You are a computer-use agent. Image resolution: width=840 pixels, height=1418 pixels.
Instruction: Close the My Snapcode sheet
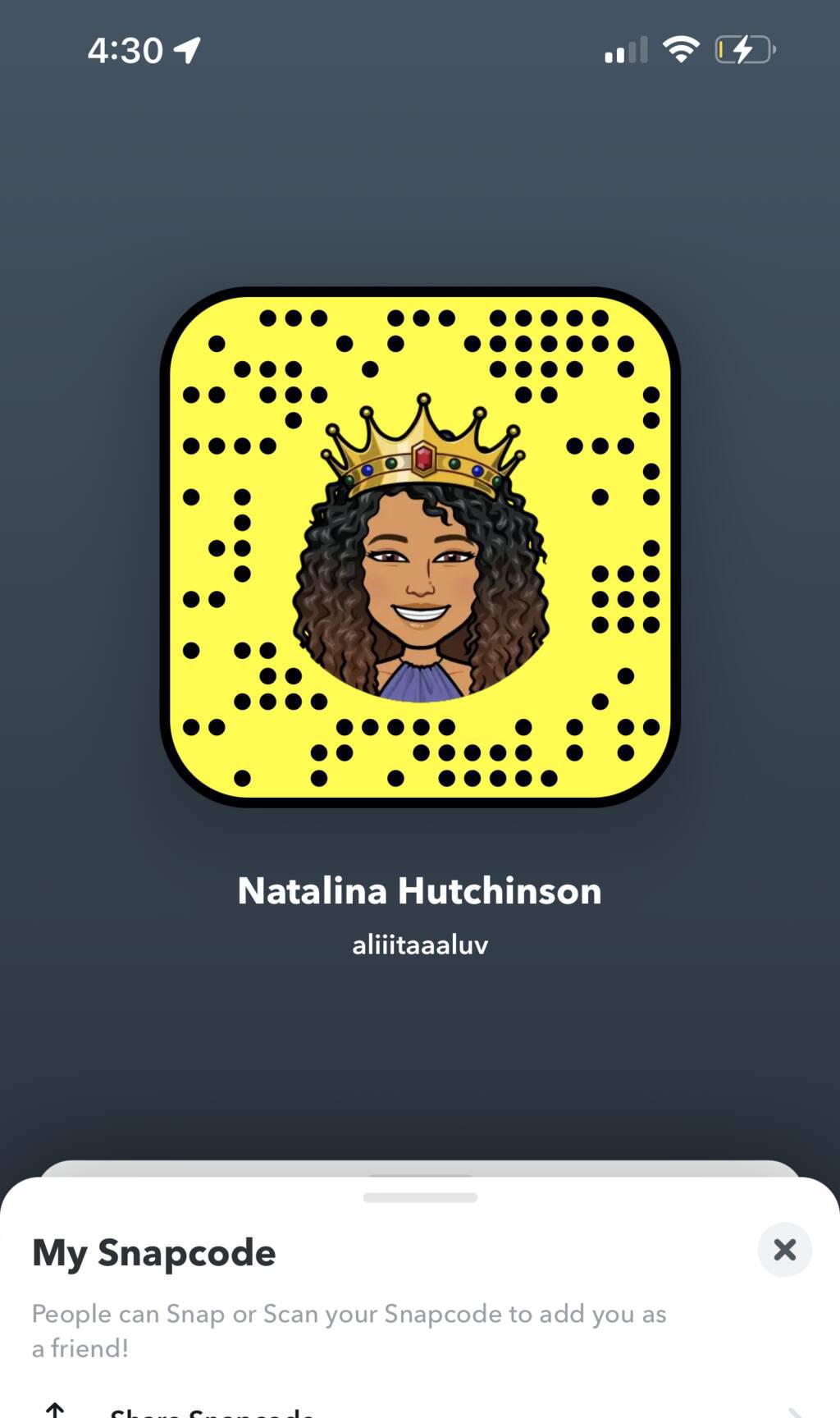point(784,1250)
